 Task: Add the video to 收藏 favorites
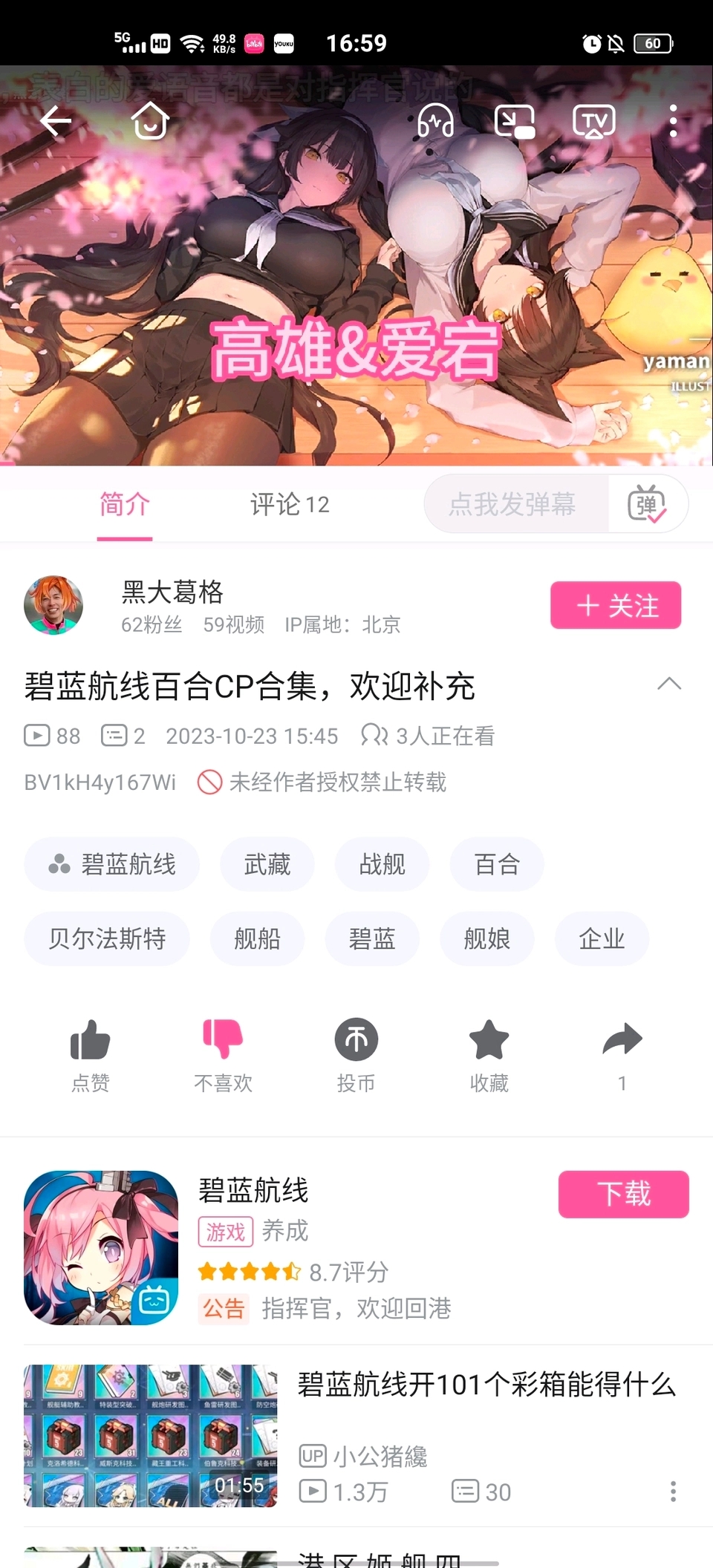click(x=489, y=1053)
